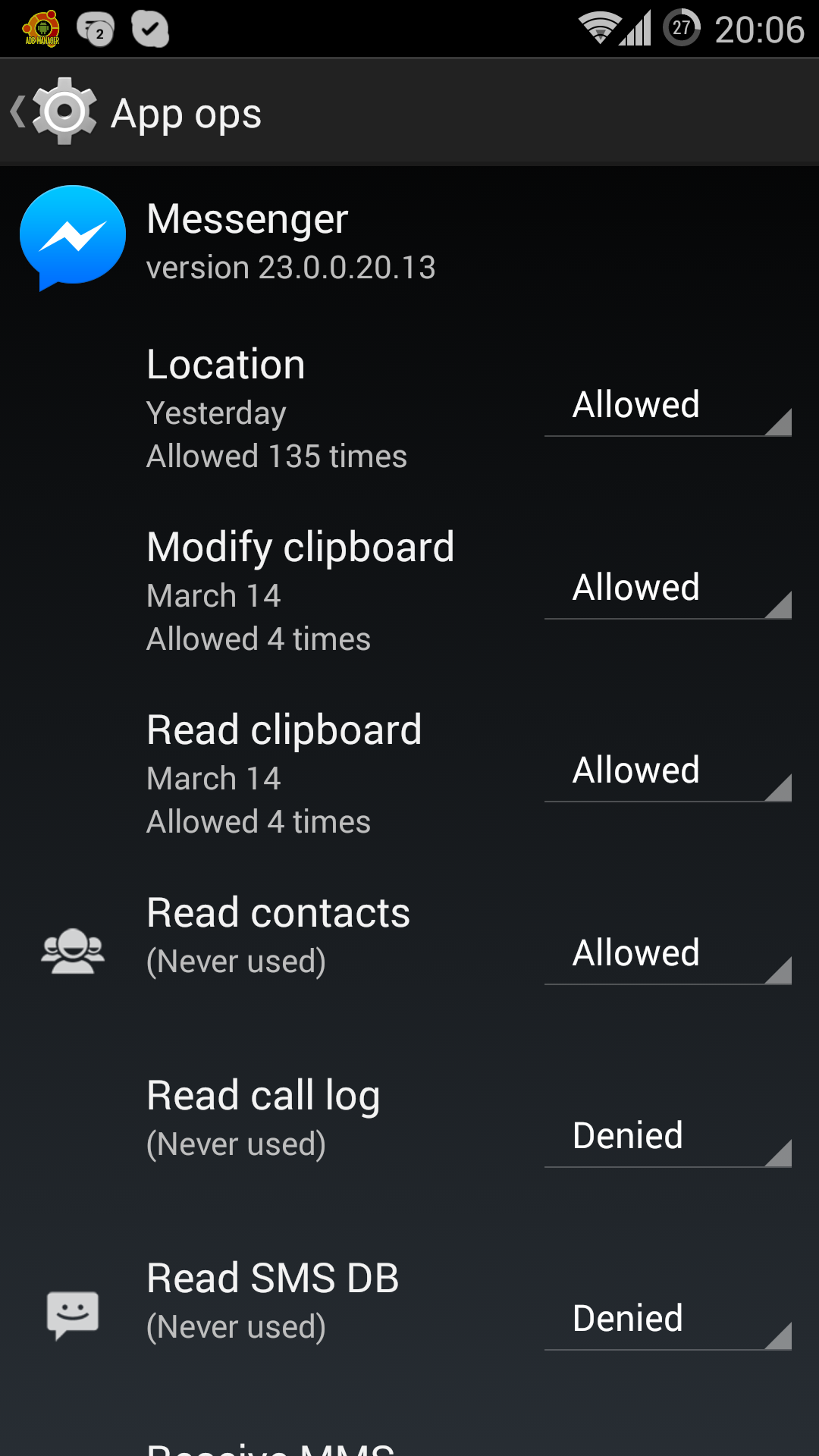This screenshot has width=819, height=1456.
Task: Change the Read SMS DB permission
Action: (667, 1319)
